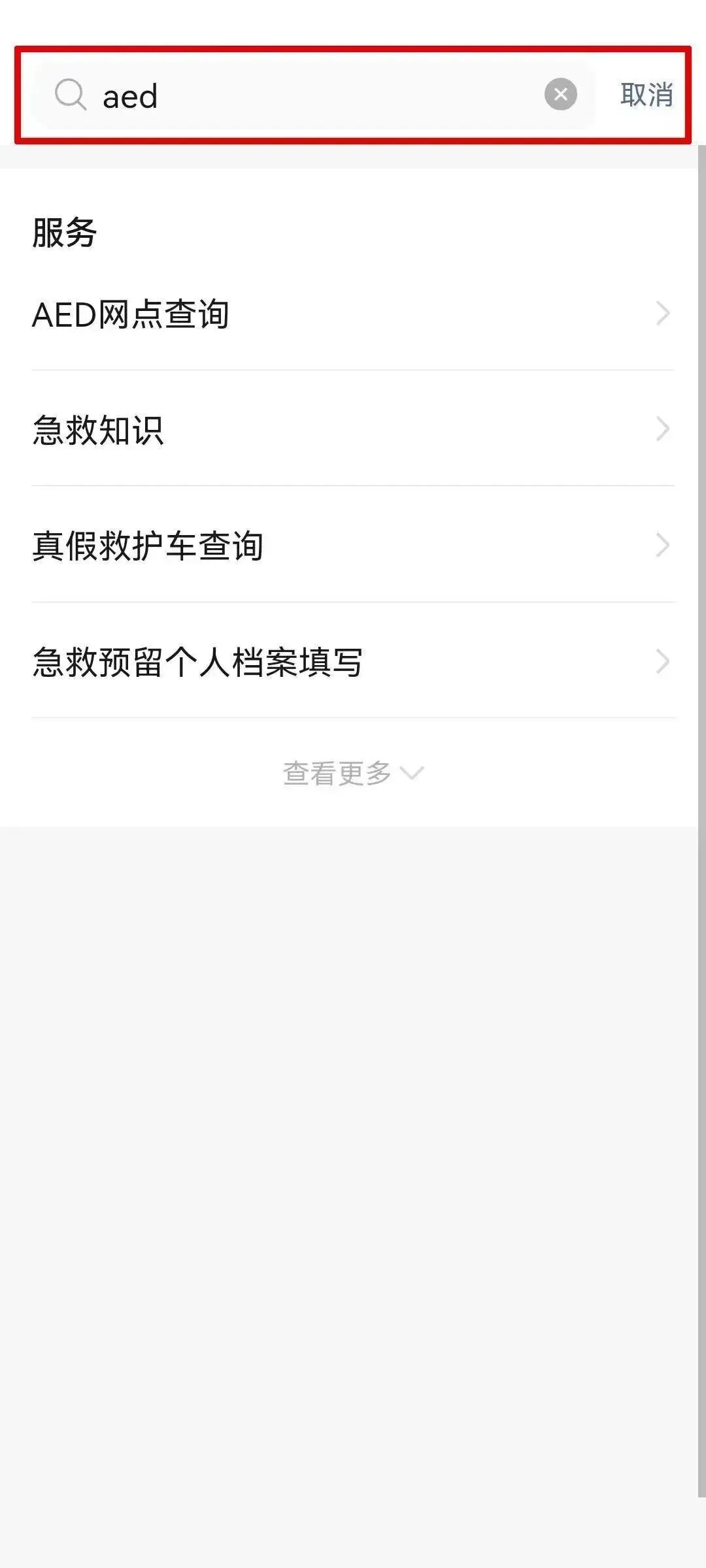This screenshot has width=706, height=1568.
Task: Click the chevron beside 急救预留个人档案填写
Action: [664, 661]
